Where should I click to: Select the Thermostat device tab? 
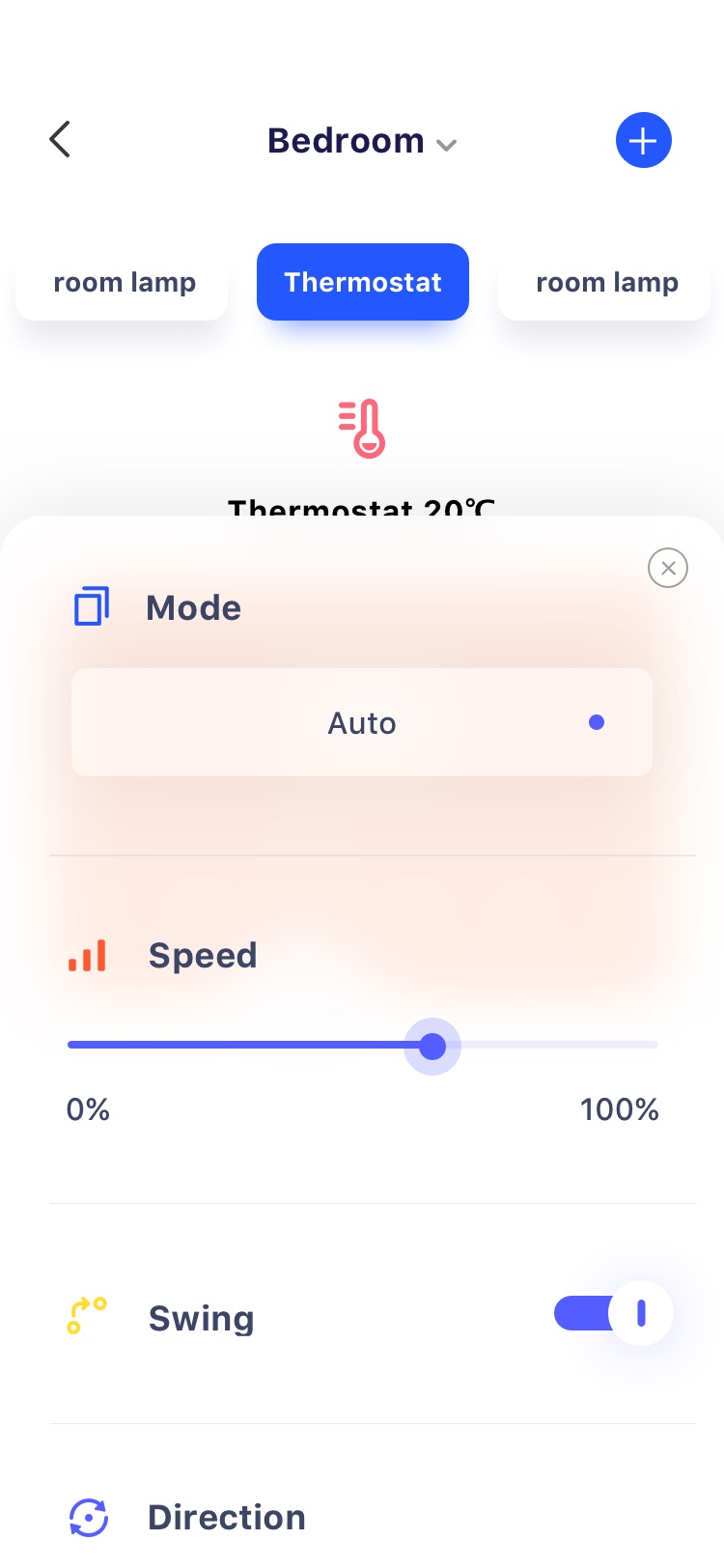(363, 282)
